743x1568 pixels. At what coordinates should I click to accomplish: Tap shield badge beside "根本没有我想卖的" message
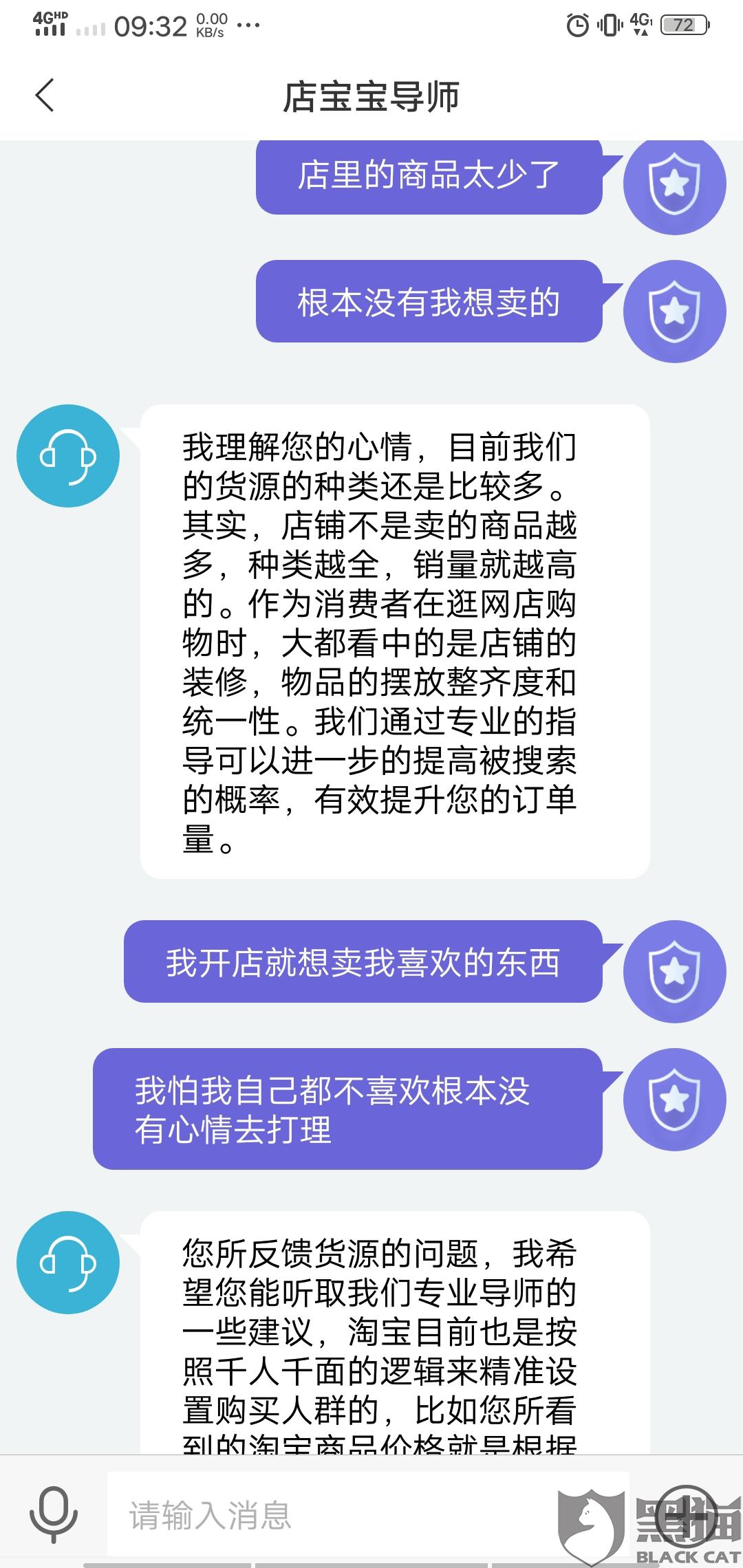click(675, 311)
